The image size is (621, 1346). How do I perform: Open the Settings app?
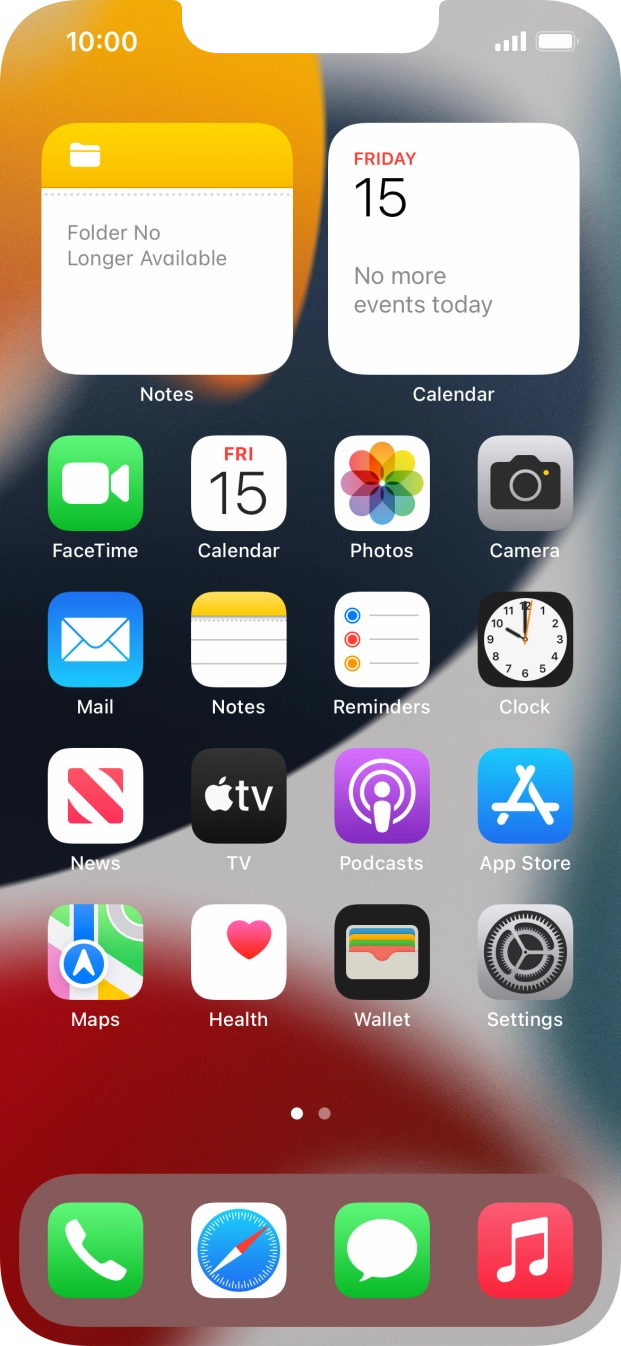[x=525, y=952]
